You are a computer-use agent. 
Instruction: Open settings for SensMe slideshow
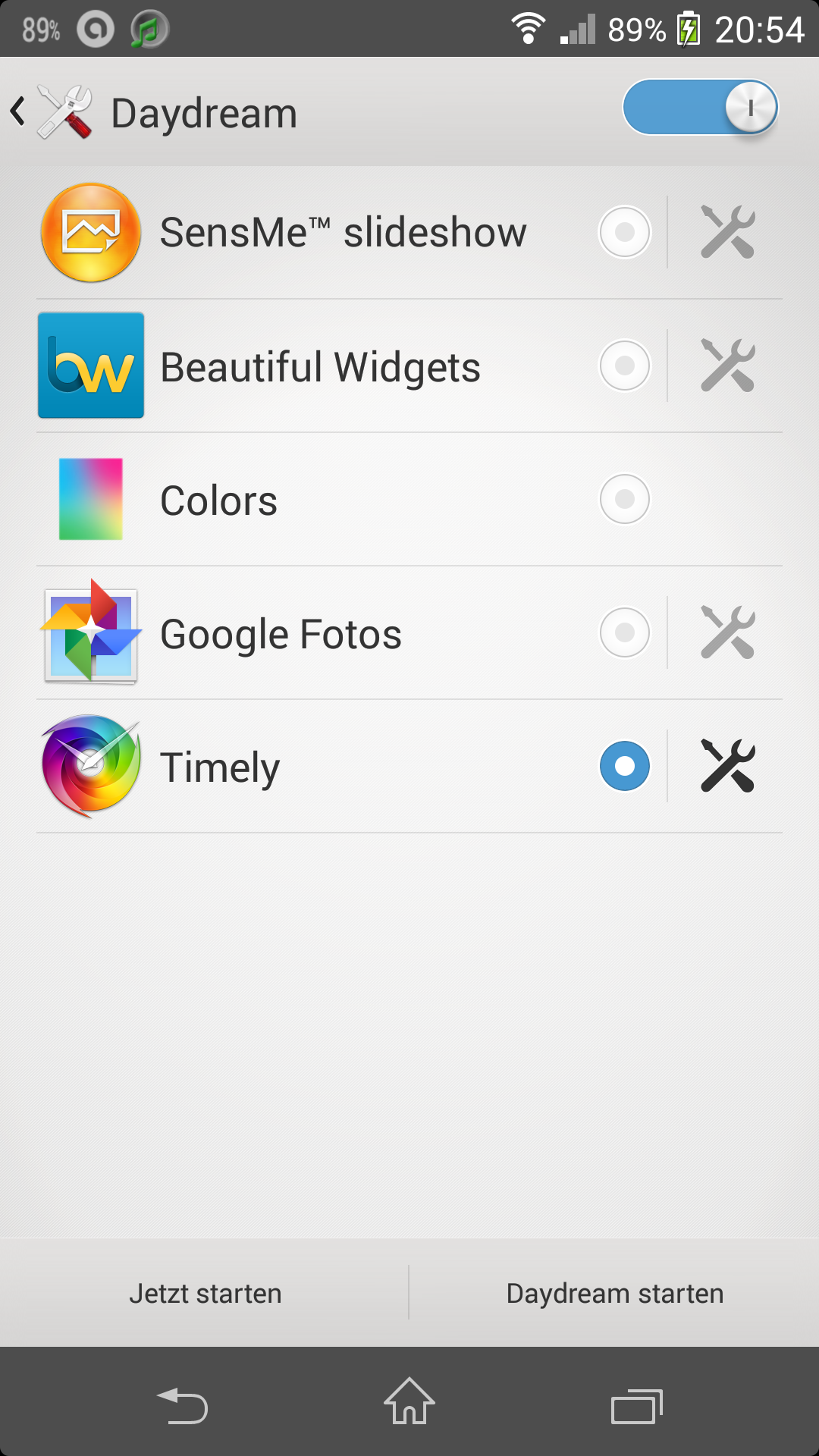pyautogui.click(x=727, y=232)
